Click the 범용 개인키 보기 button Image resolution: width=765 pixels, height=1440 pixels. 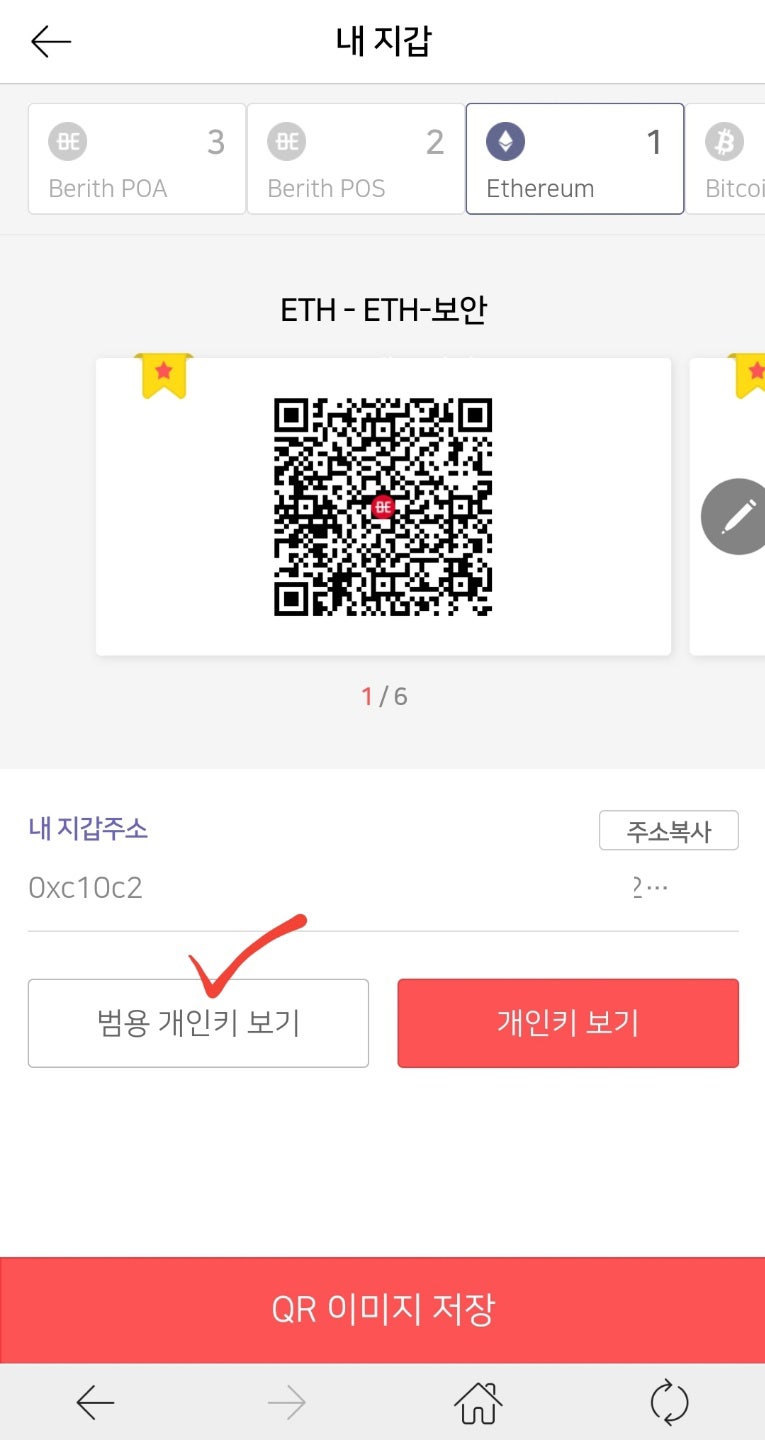coord(198,1022)
